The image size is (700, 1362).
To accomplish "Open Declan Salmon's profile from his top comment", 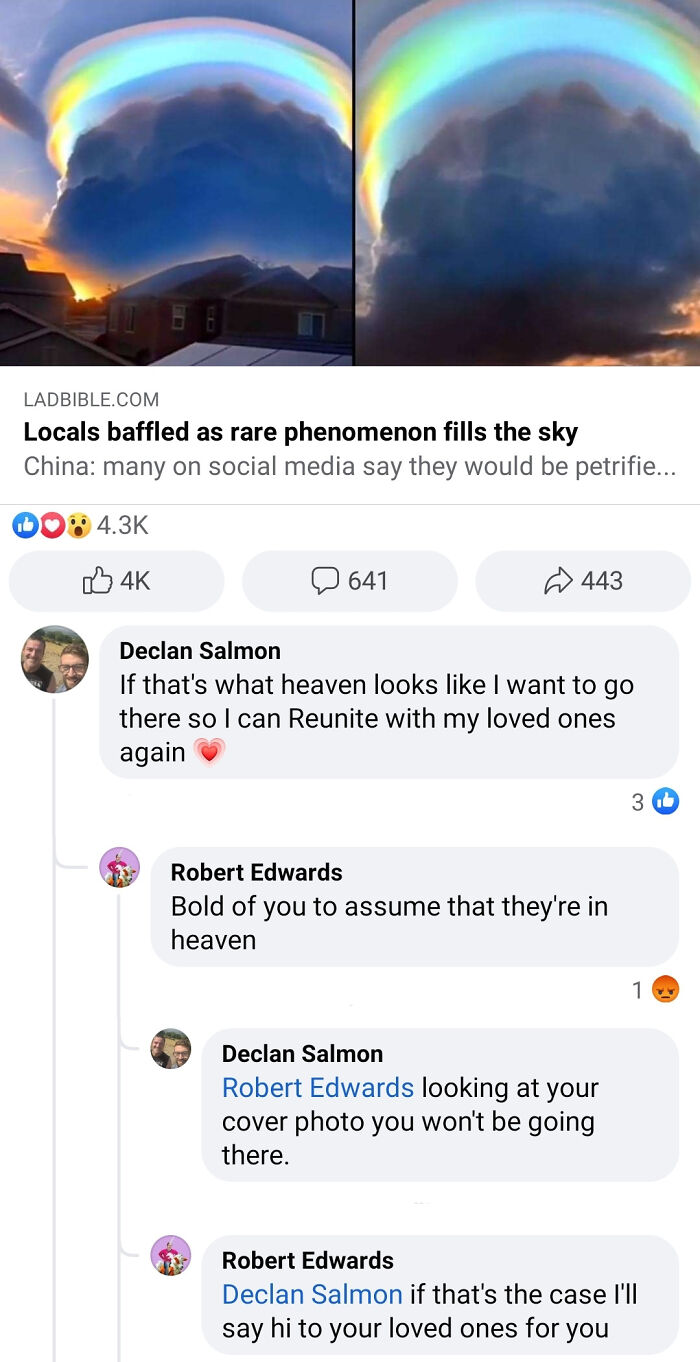I will [200, 651].
